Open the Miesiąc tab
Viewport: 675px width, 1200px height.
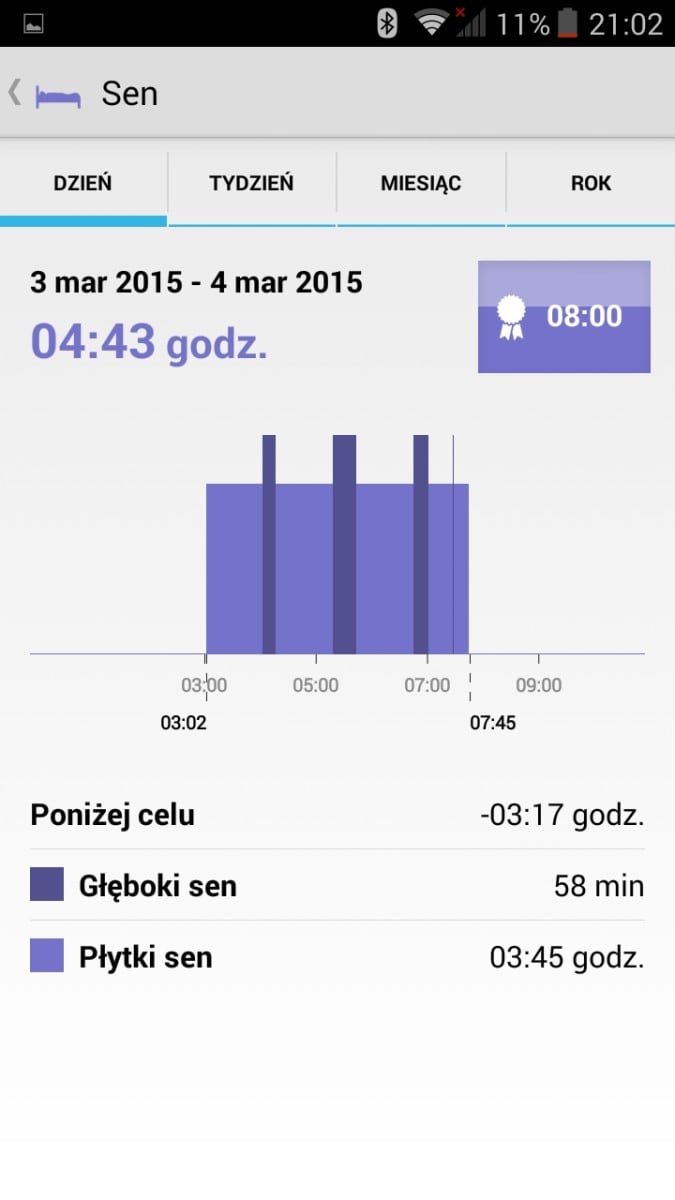[421, 184]
